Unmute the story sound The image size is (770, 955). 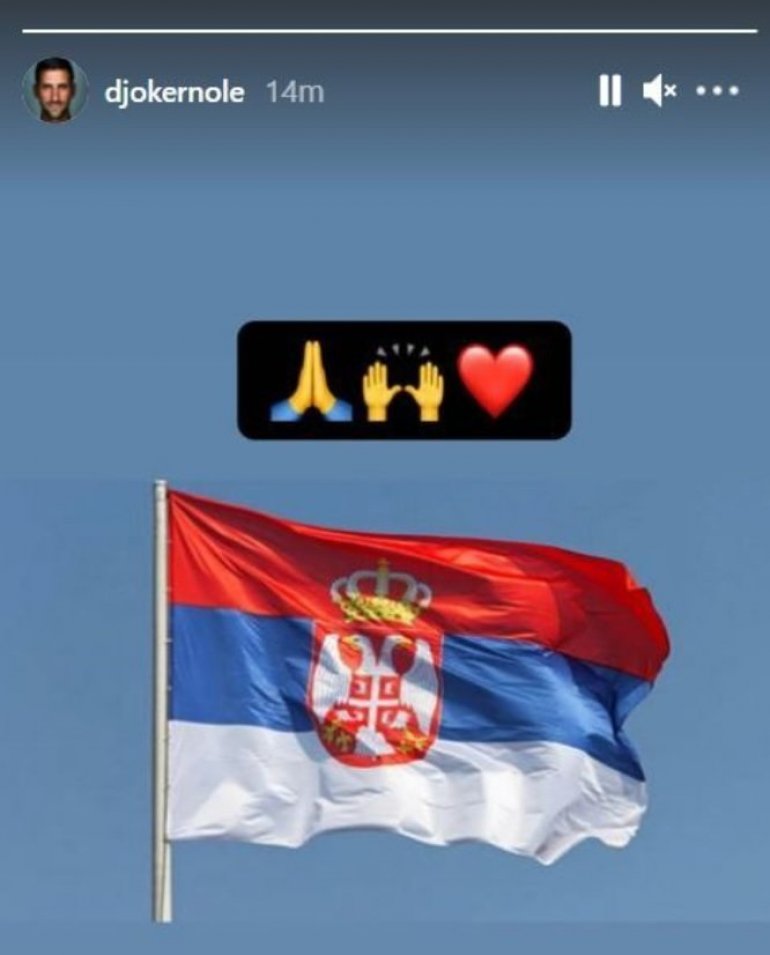[x=659, y=91]
